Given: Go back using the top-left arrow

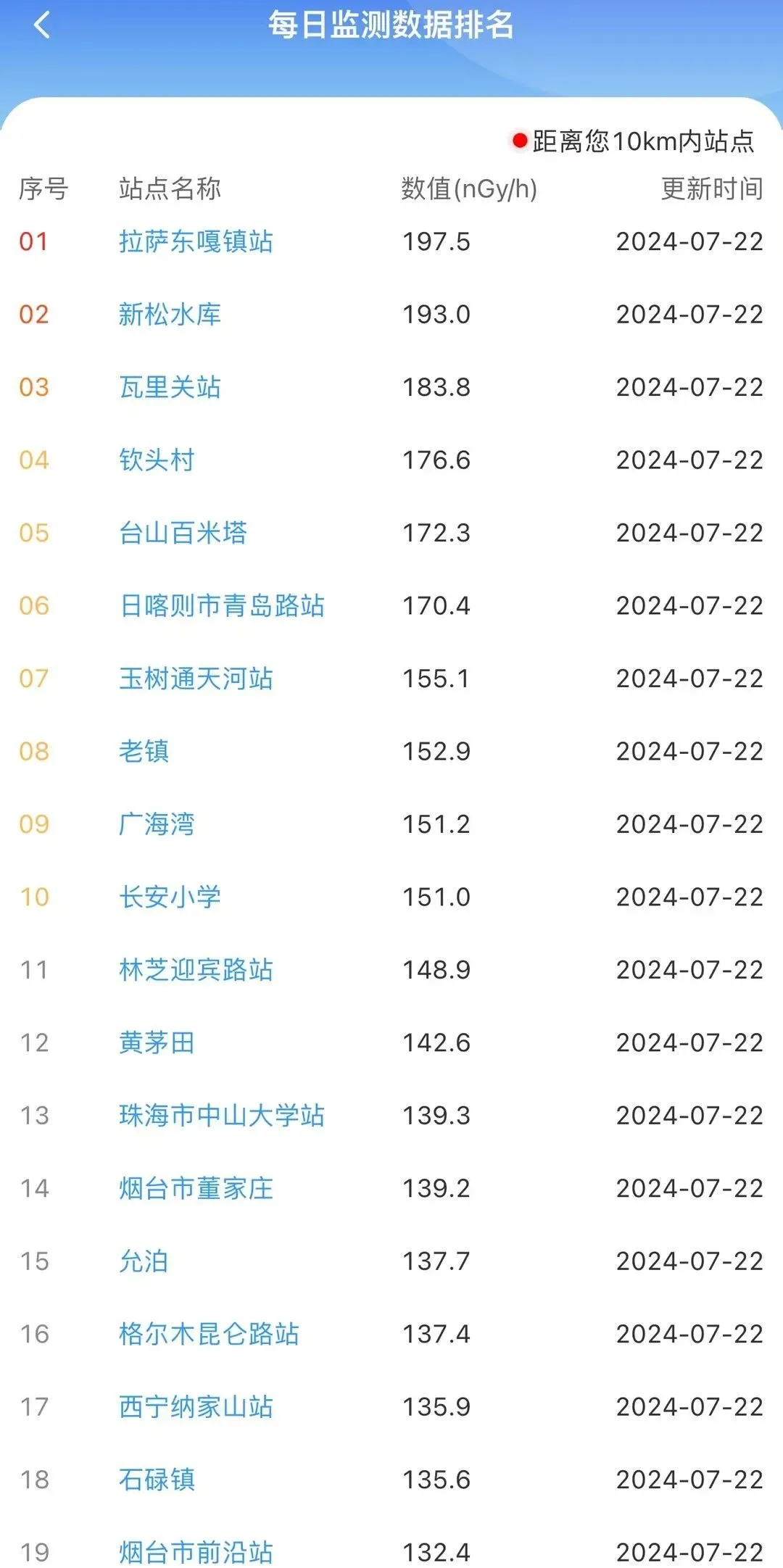Looking at the screenshot, I should (x=42, y=25).
